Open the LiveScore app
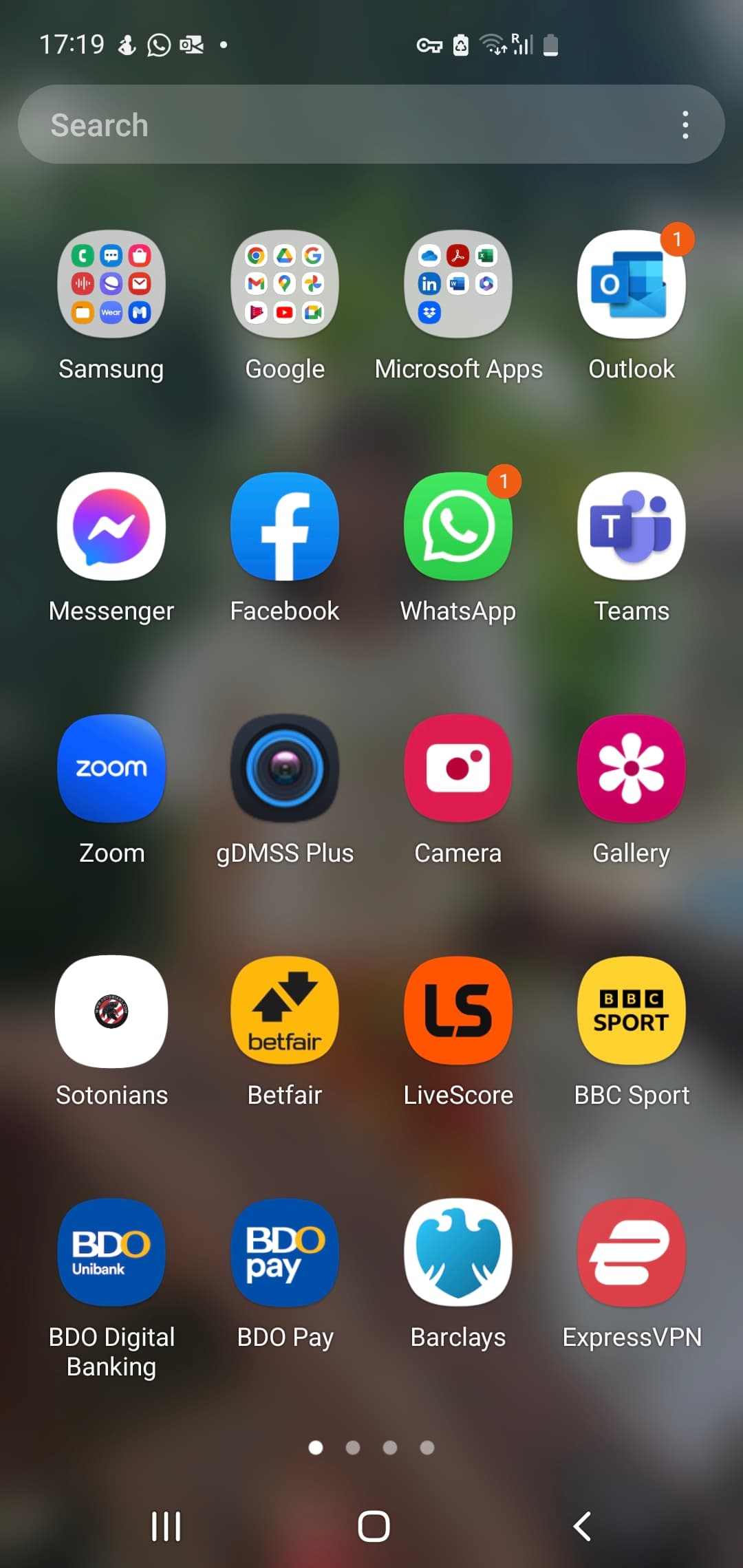The height and width of the screenshot is (1568, 743). [x=458, y=1010]
